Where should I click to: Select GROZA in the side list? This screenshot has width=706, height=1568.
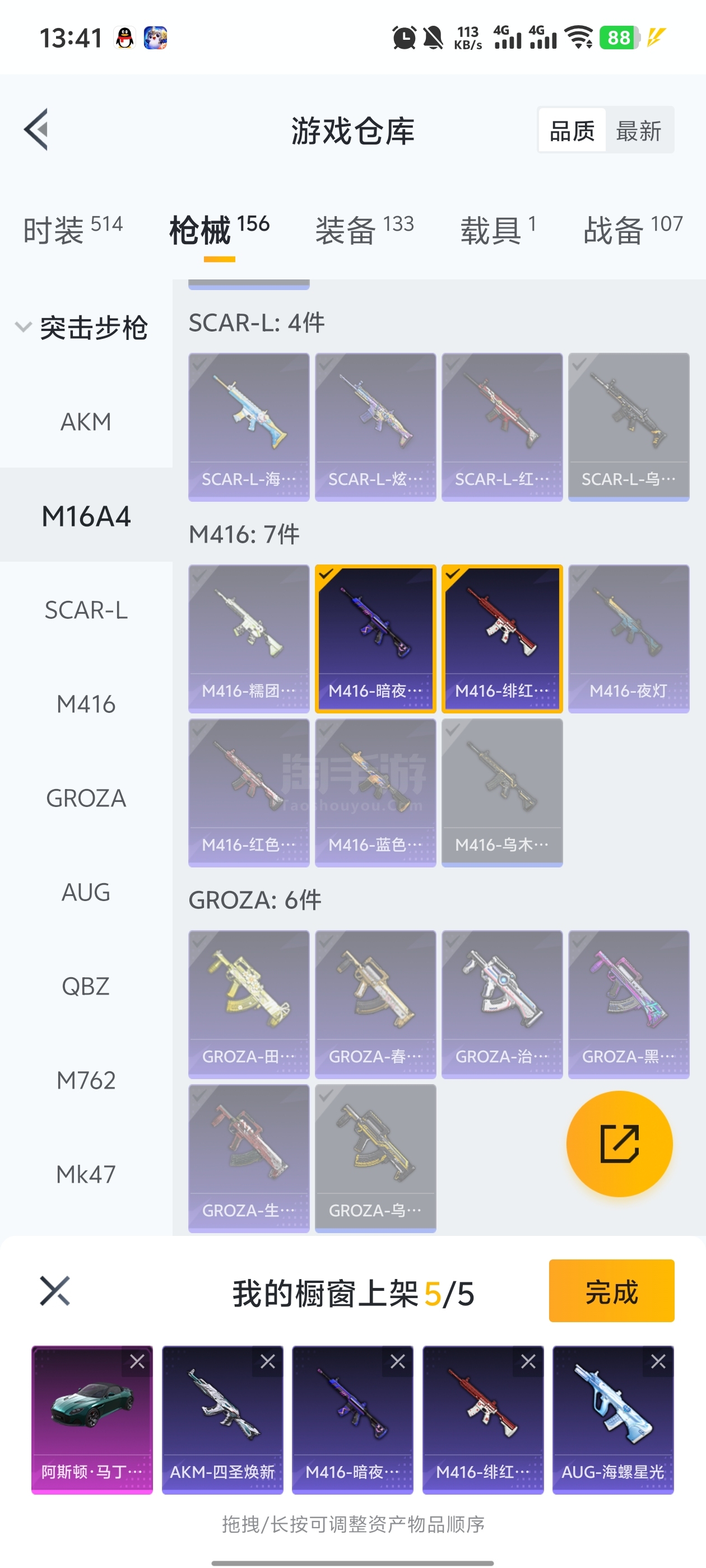coord(86,798)
